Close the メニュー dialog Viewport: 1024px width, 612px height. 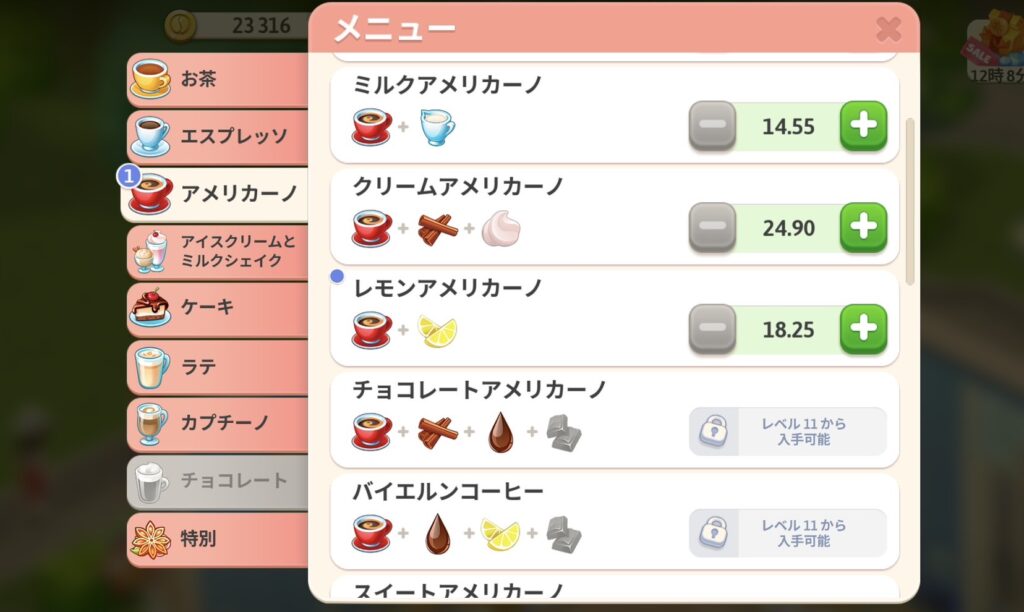888,30
